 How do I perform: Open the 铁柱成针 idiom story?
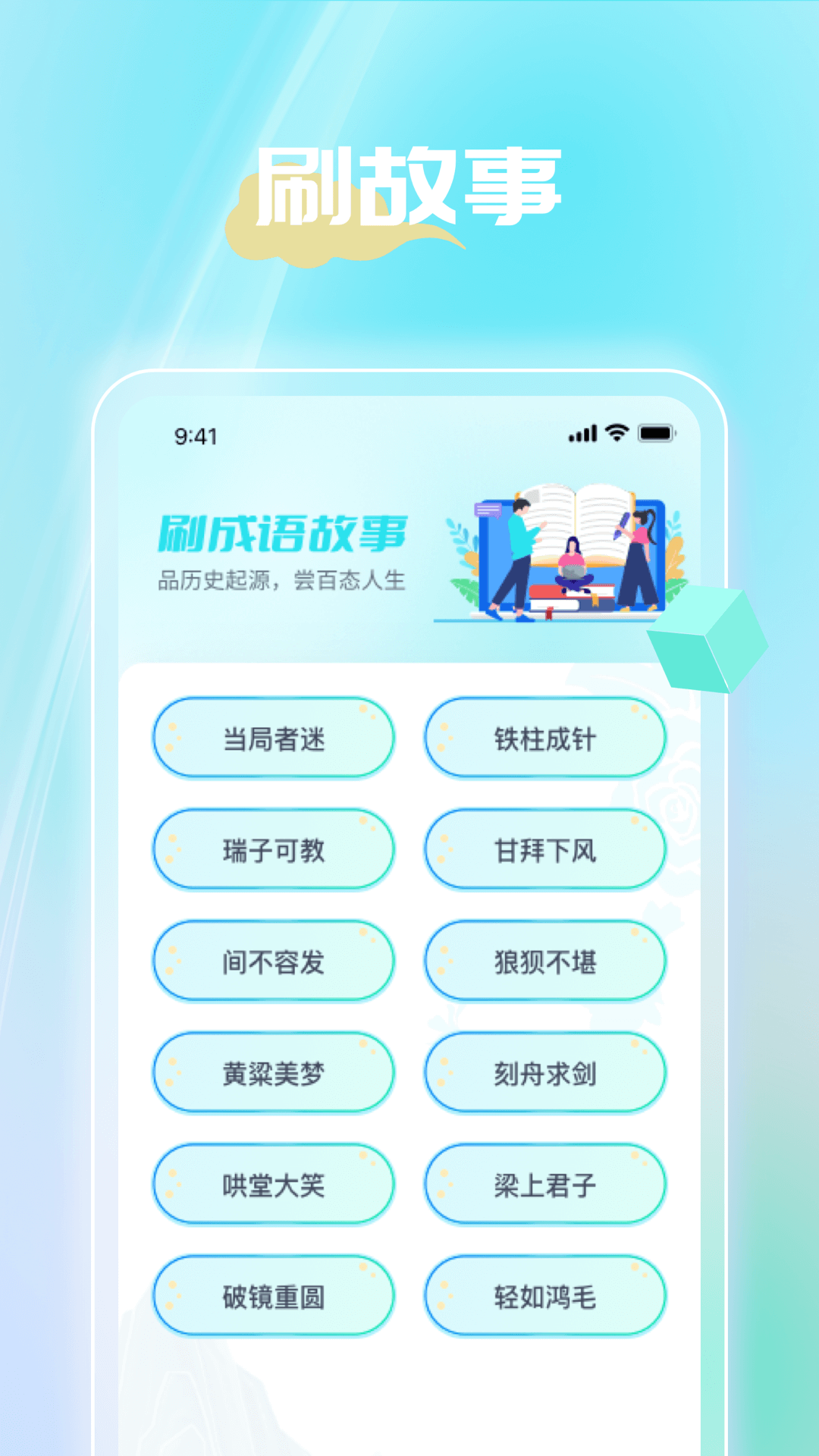(x=545, y=738)
